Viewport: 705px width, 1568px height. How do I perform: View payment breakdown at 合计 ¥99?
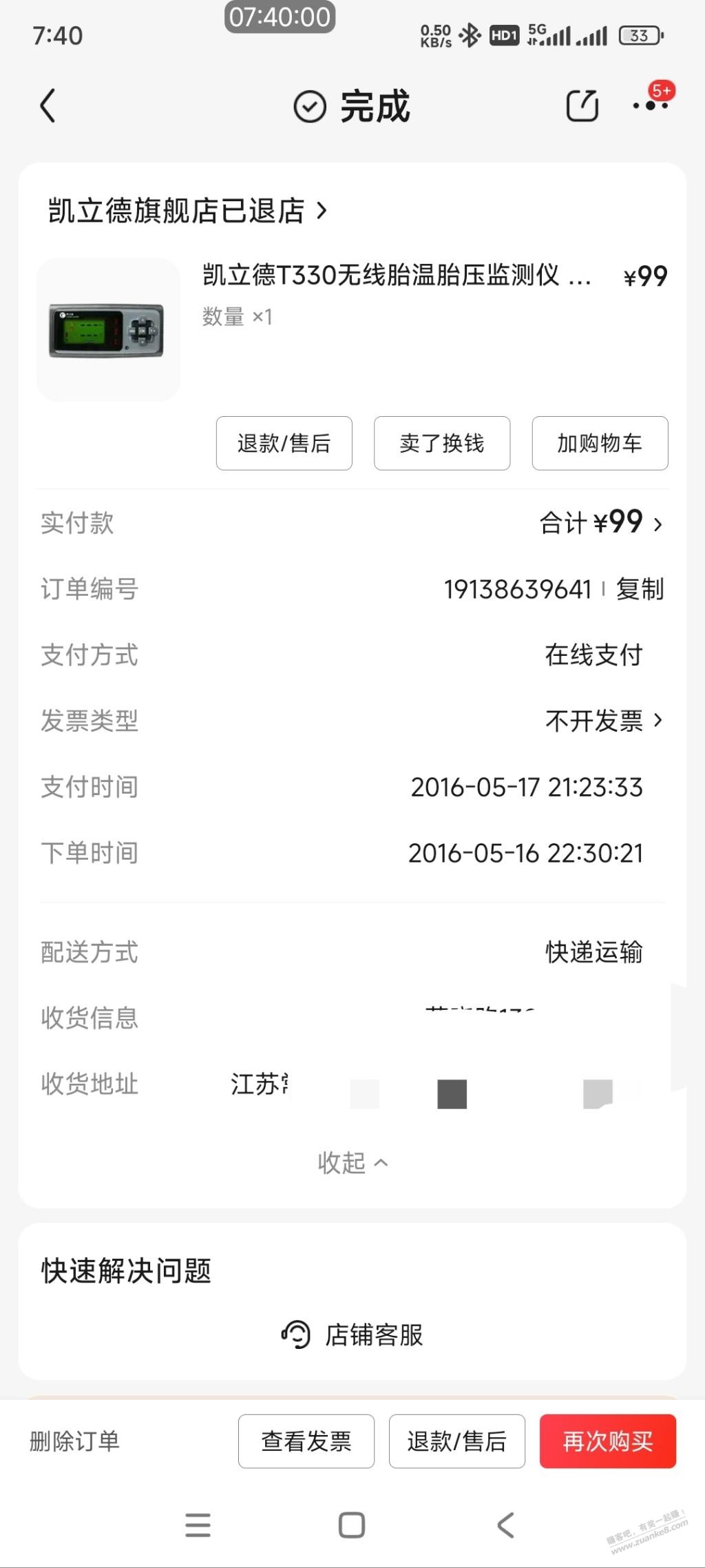tap(600, 523)
